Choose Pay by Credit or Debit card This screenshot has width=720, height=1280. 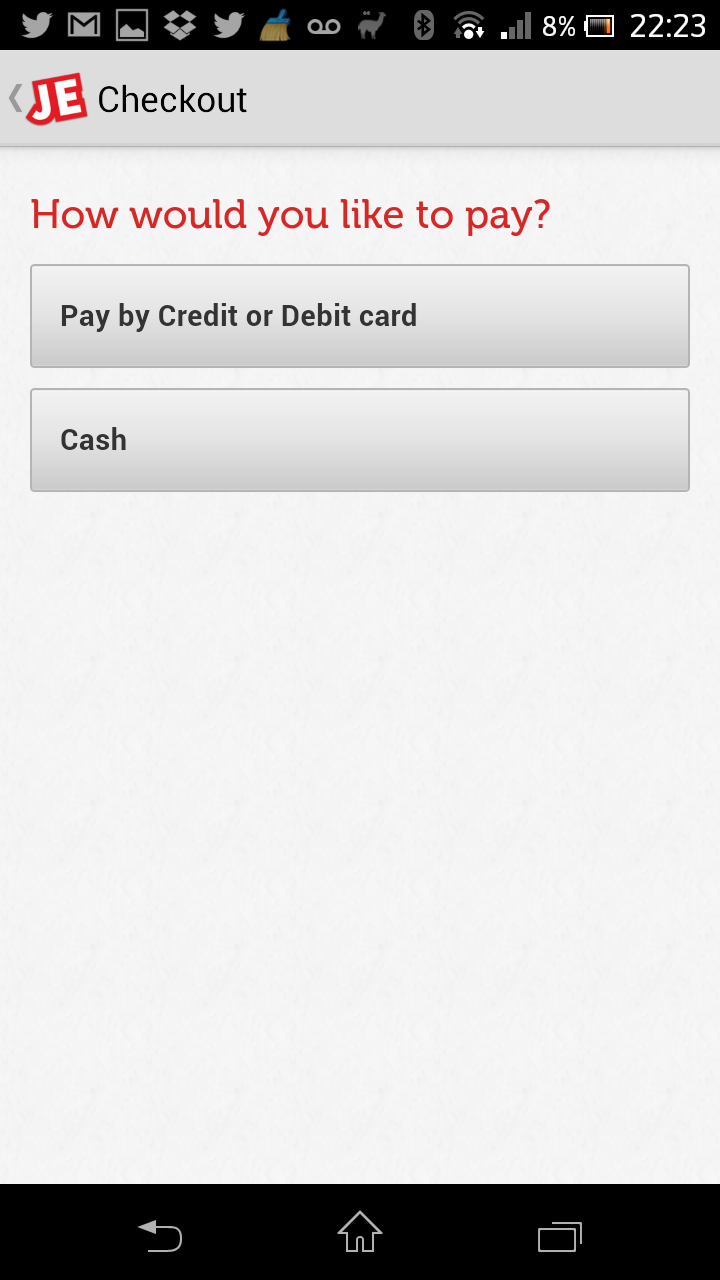tap(360, 316)
